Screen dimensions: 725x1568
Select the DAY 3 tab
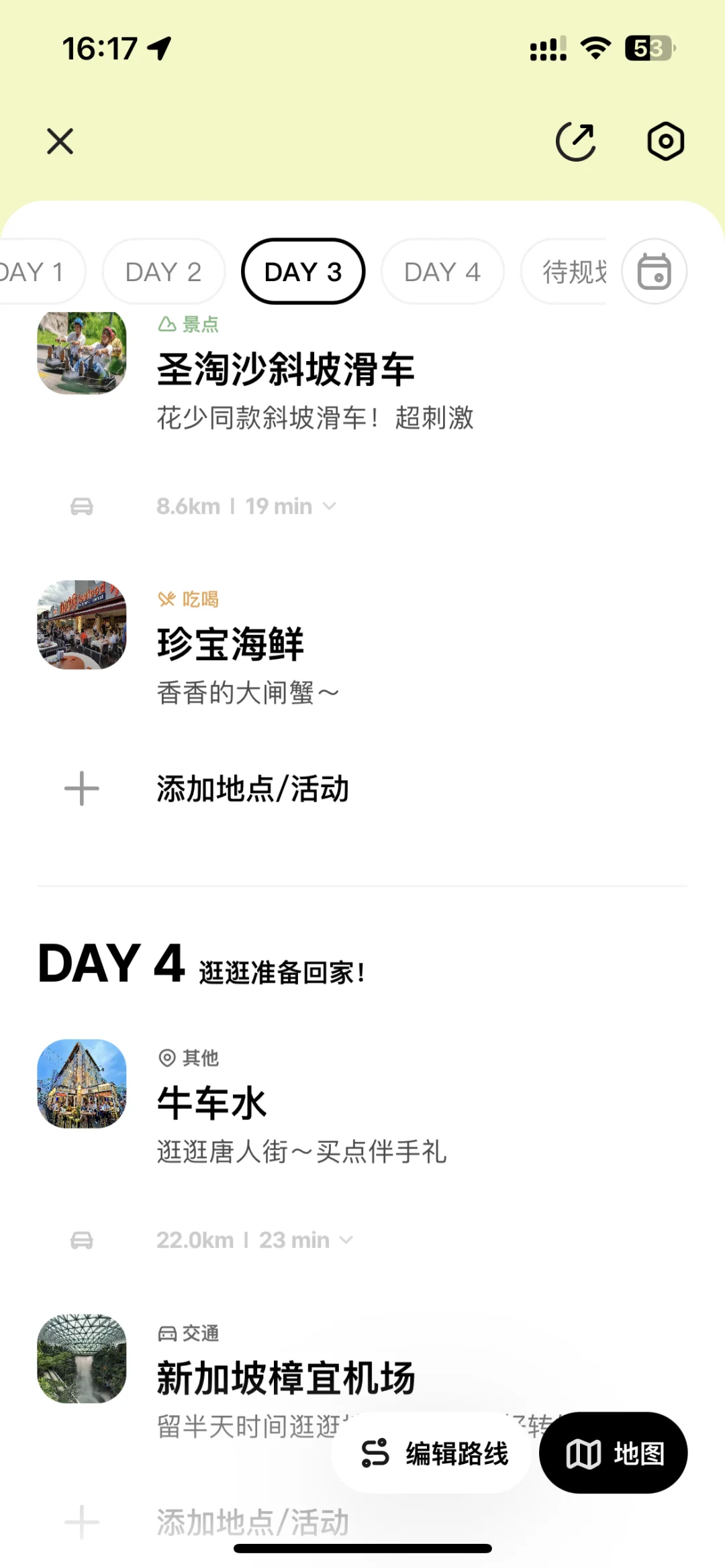point(303,272)
